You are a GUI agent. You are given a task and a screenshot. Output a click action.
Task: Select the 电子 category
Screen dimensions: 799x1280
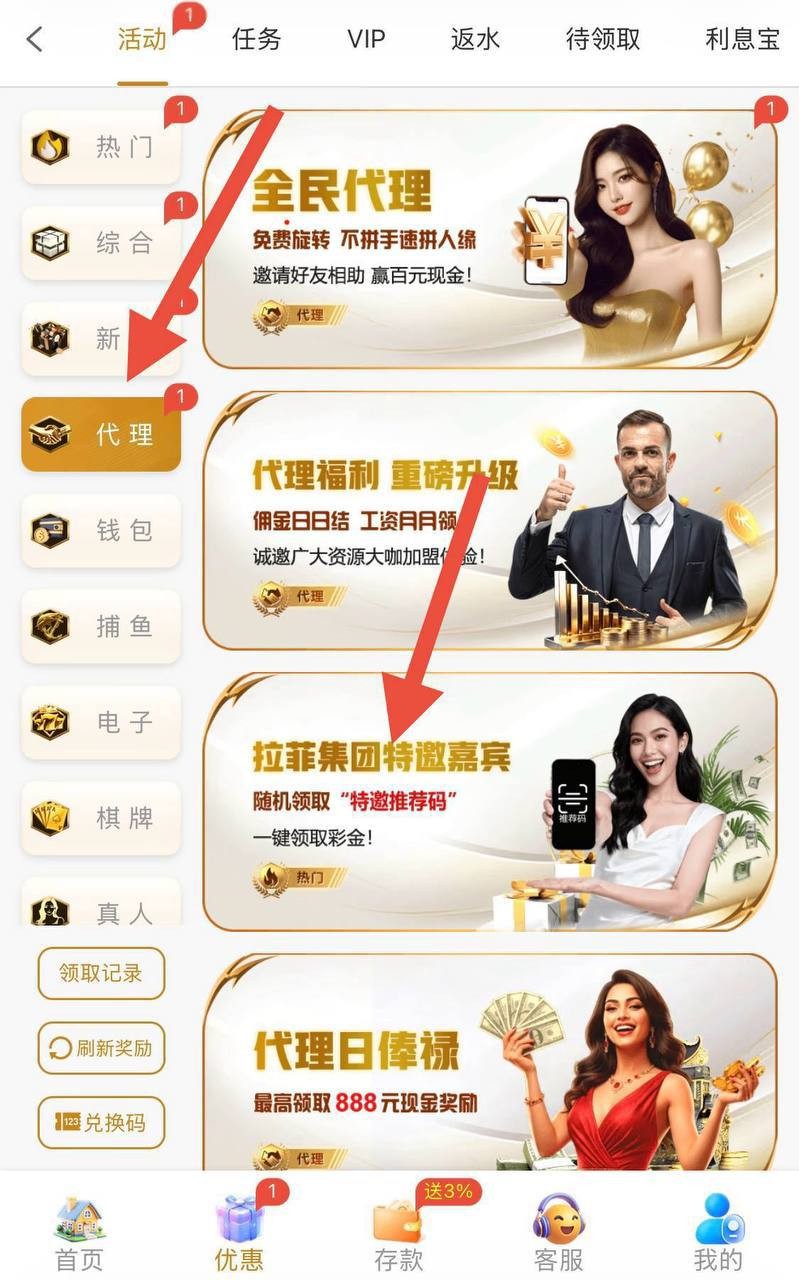(101, 722)
